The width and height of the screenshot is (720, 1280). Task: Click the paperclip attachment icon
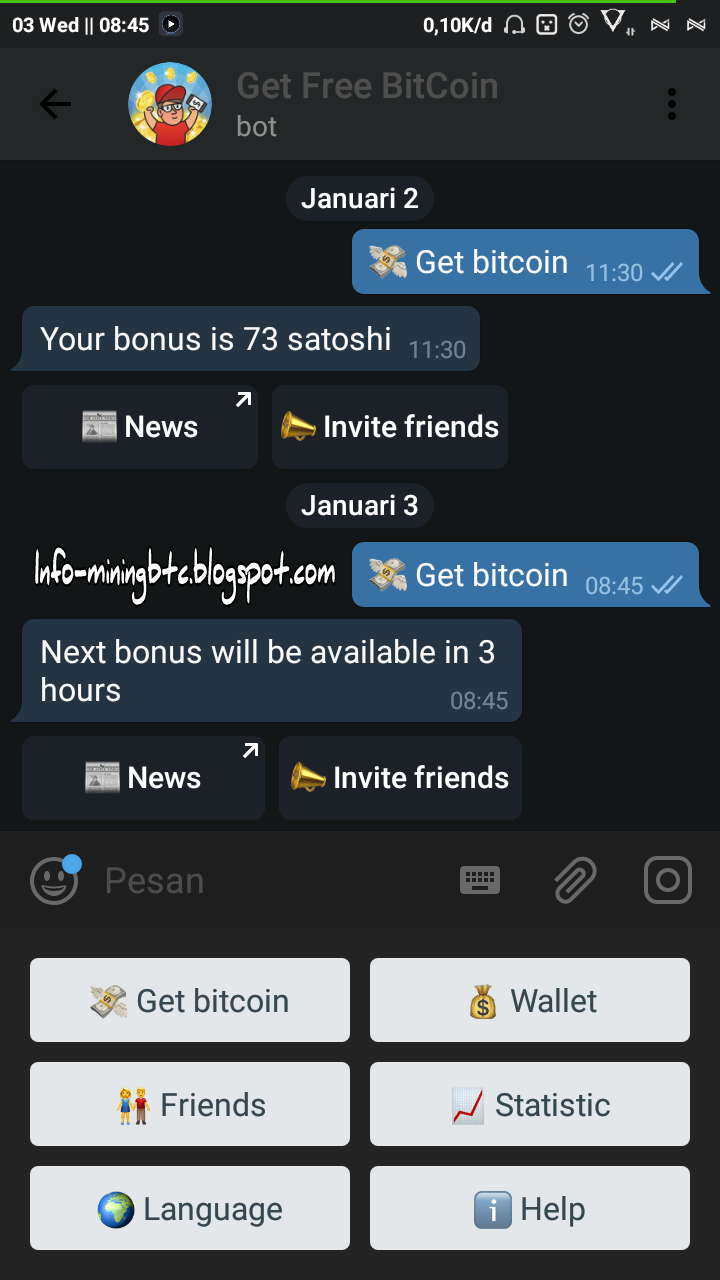pos(575,879)
